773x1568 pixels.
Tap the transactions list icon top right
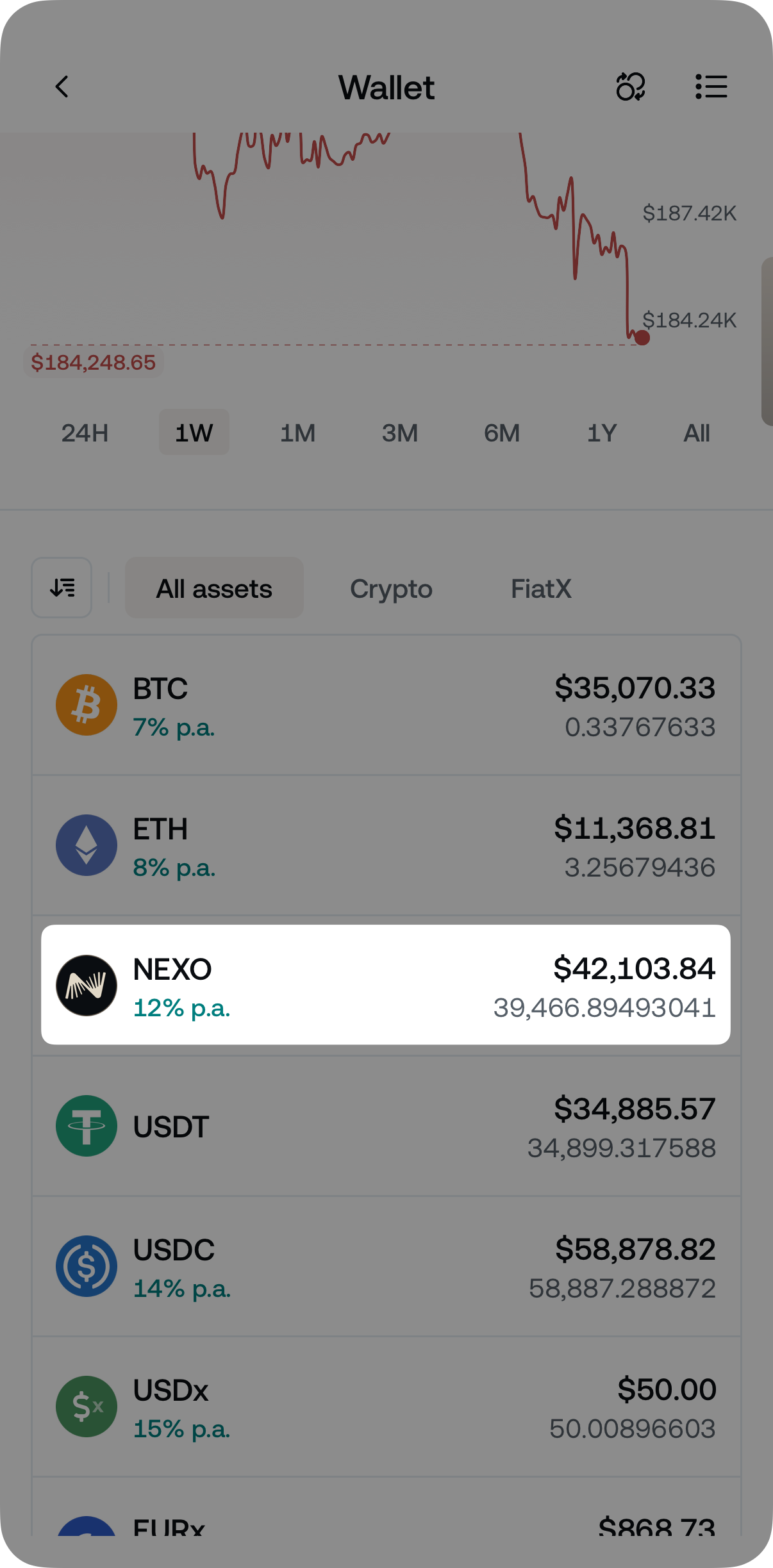(711, 87)
